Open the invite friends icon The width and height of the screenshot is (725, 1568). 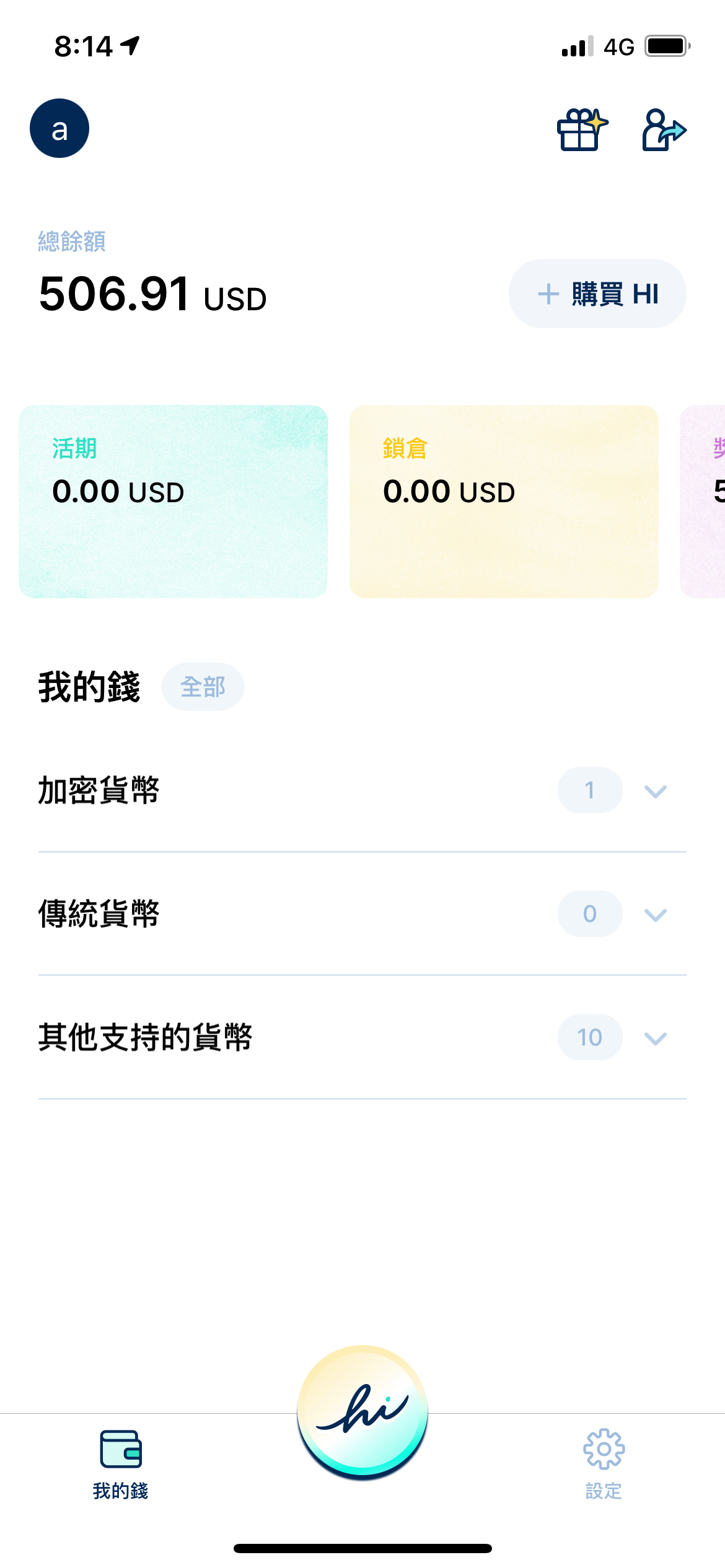click(664, 129)
